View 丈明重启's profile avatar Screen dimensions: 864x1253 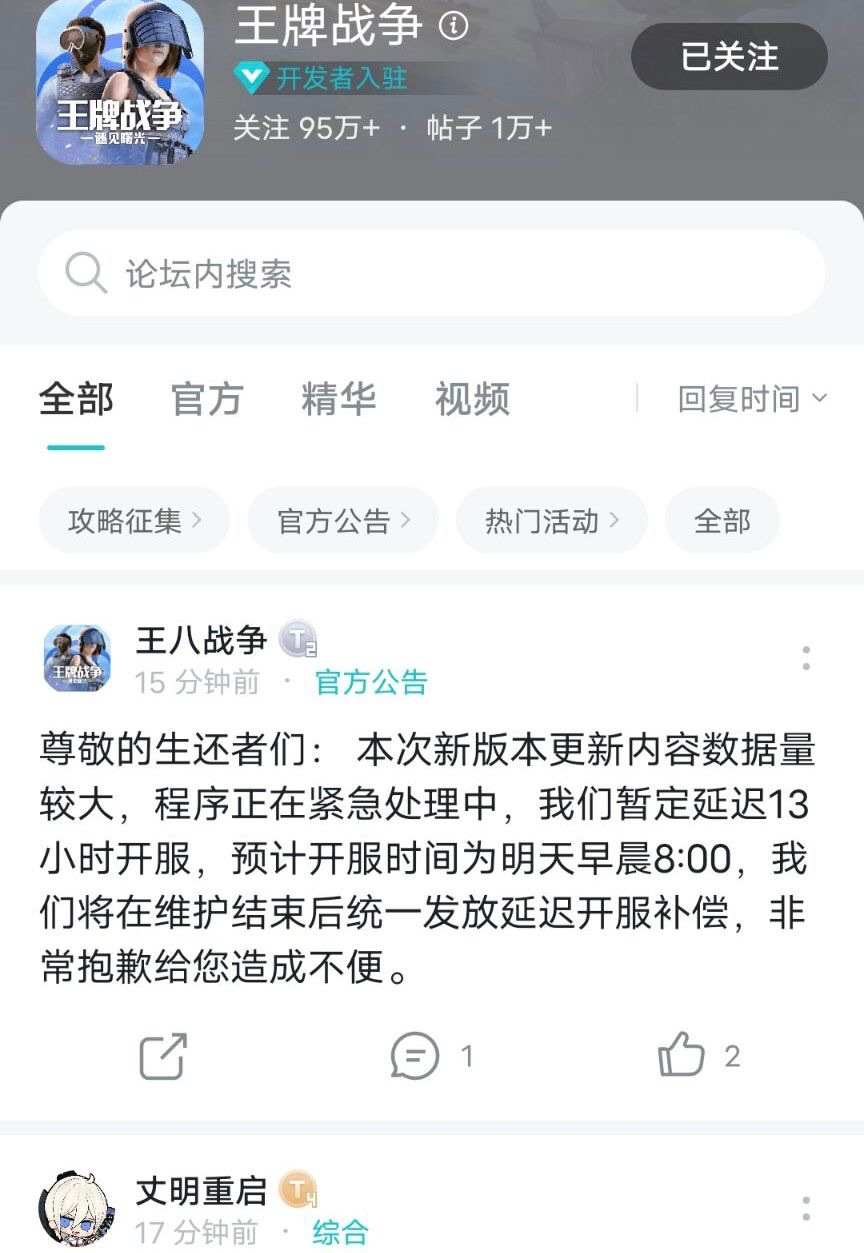(77, 1208)
